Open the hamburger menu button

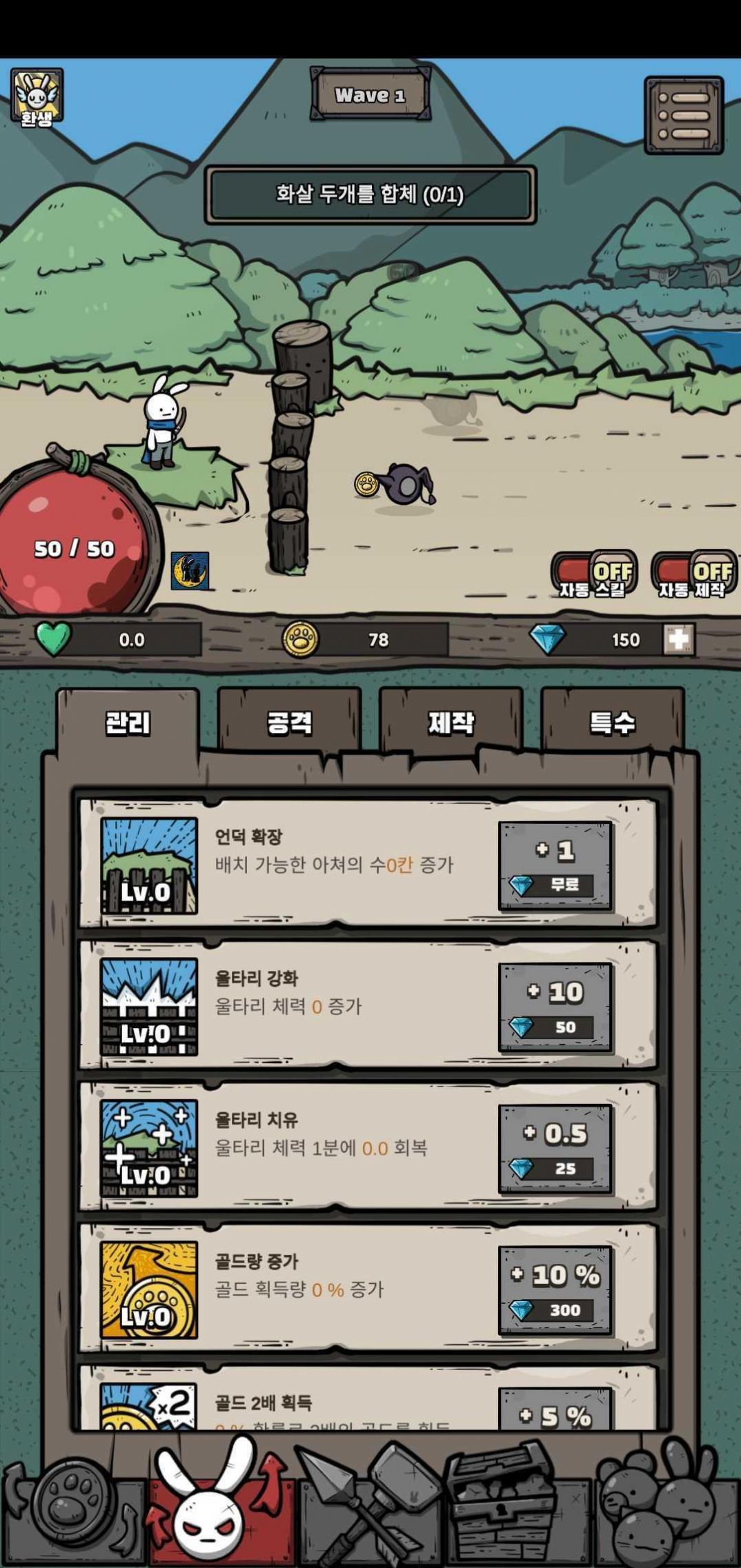click(x=683, y=115)
